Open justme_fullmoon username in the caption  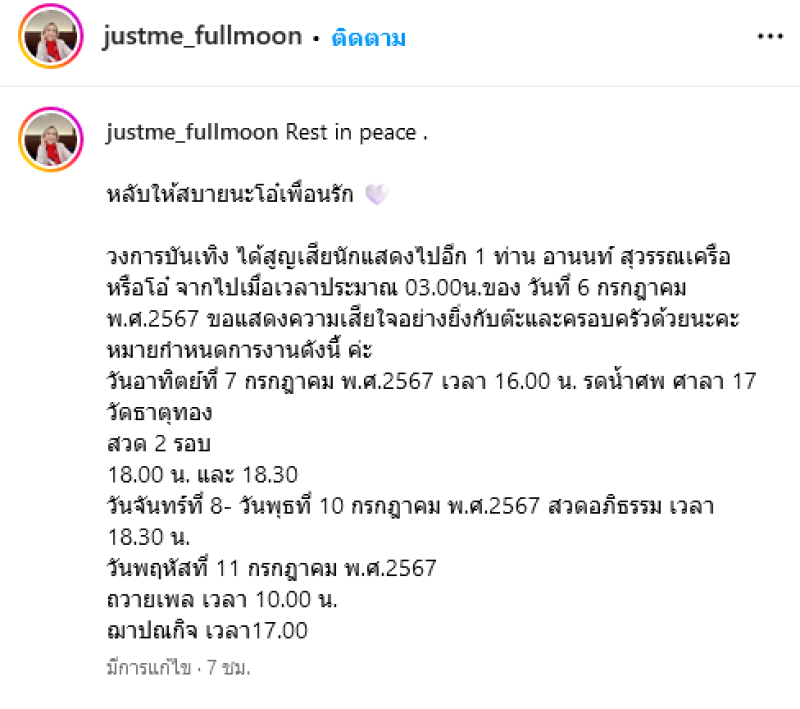click(x=192, y=134)
